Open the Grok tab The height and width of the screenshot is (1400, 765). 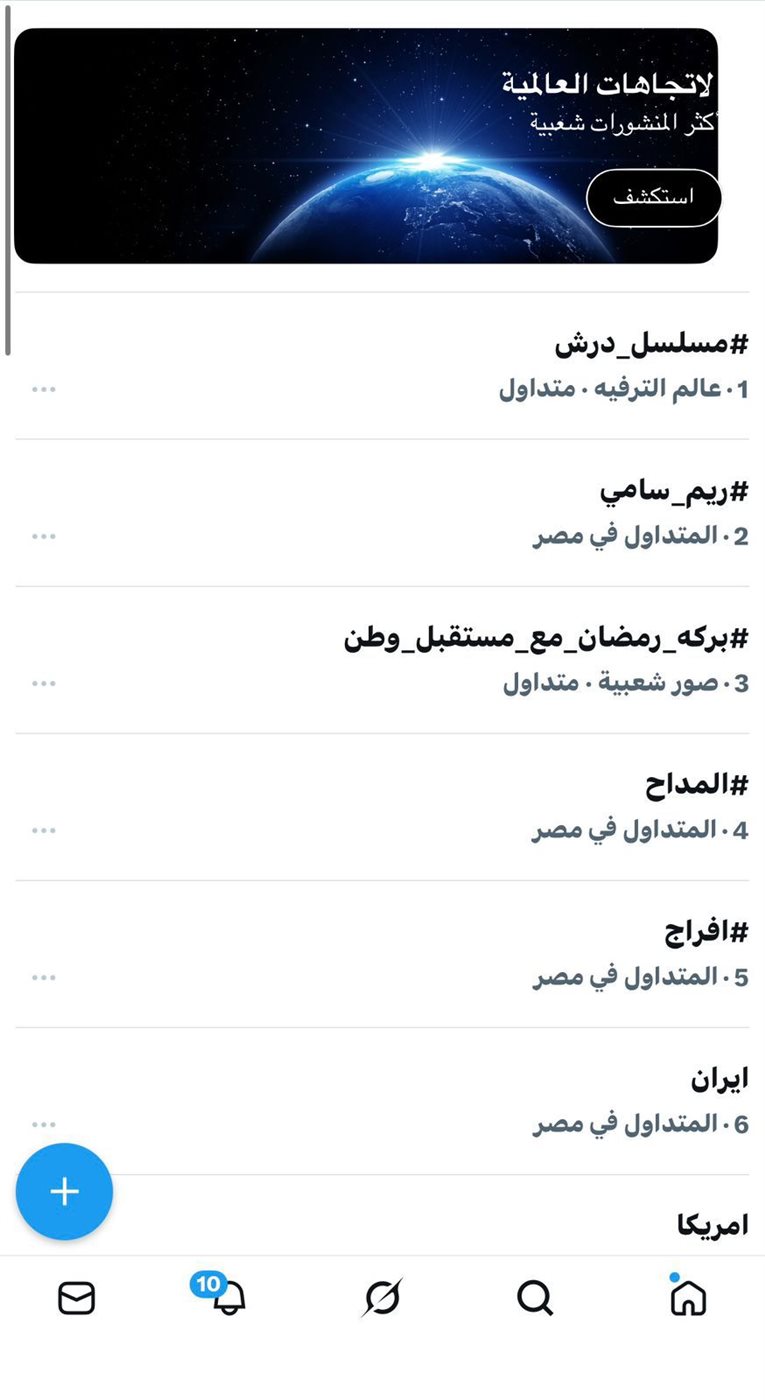click(382, 1298)
